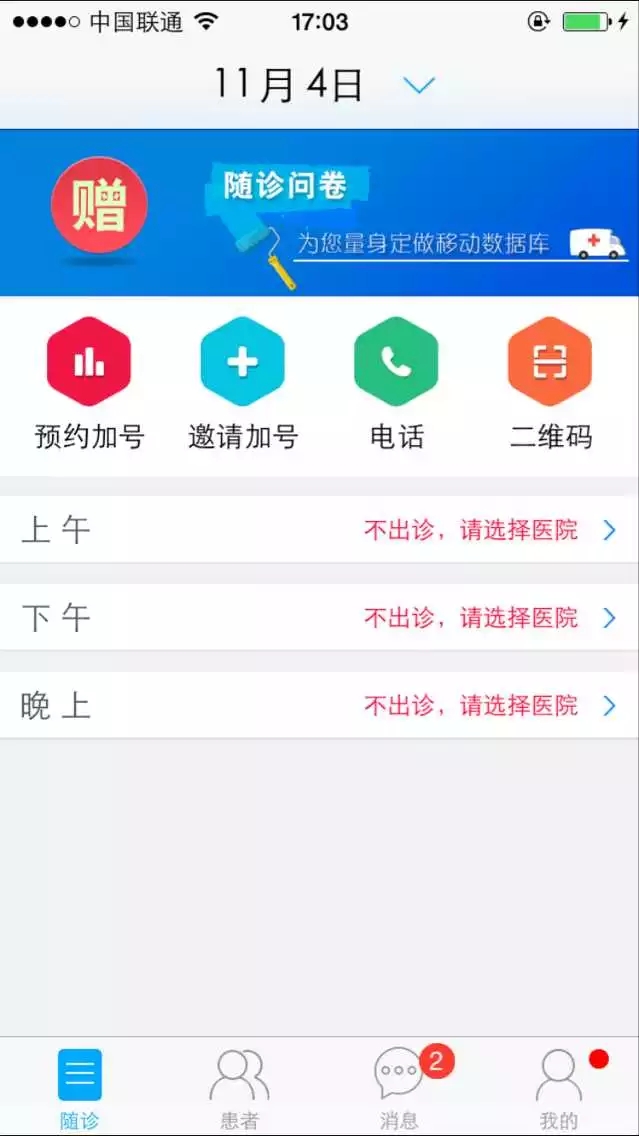Switch to the 患者 tab
The height and width of the screenshot is (1136, 639).
[x=239, y=1086]
